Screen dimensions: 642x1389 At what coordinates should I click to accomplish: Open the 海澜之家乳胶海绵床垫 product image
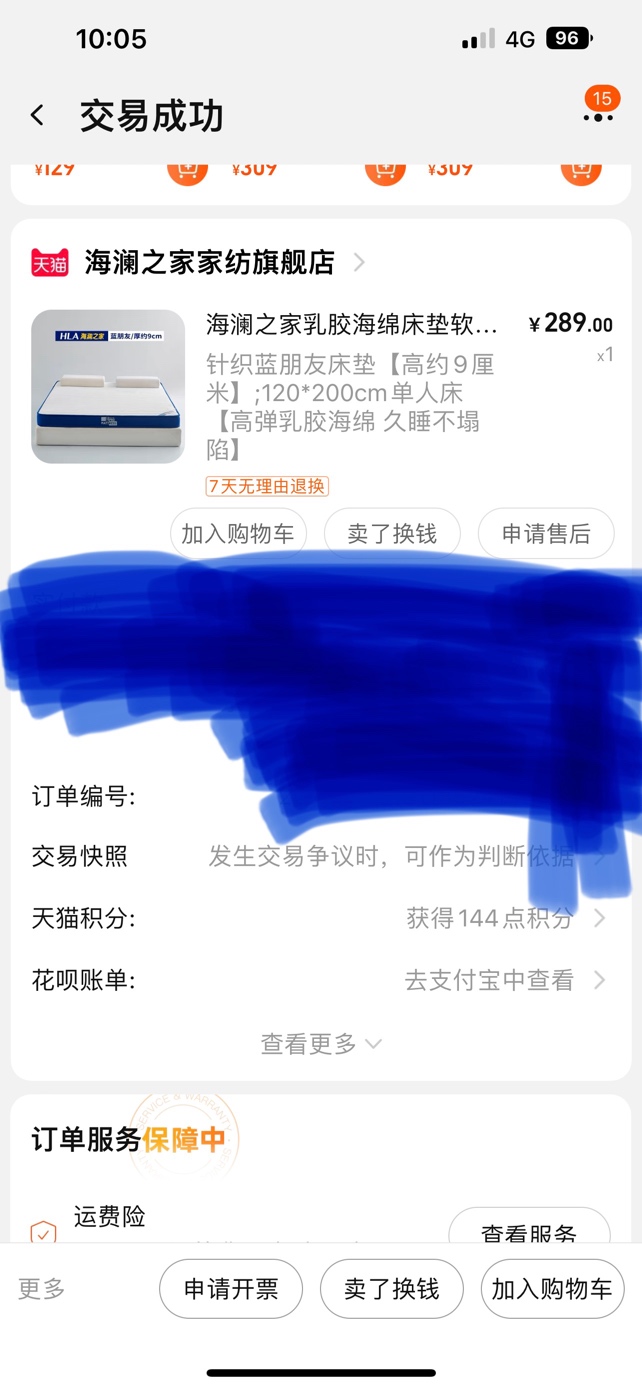pyautogui.click(x=108, y=387)
